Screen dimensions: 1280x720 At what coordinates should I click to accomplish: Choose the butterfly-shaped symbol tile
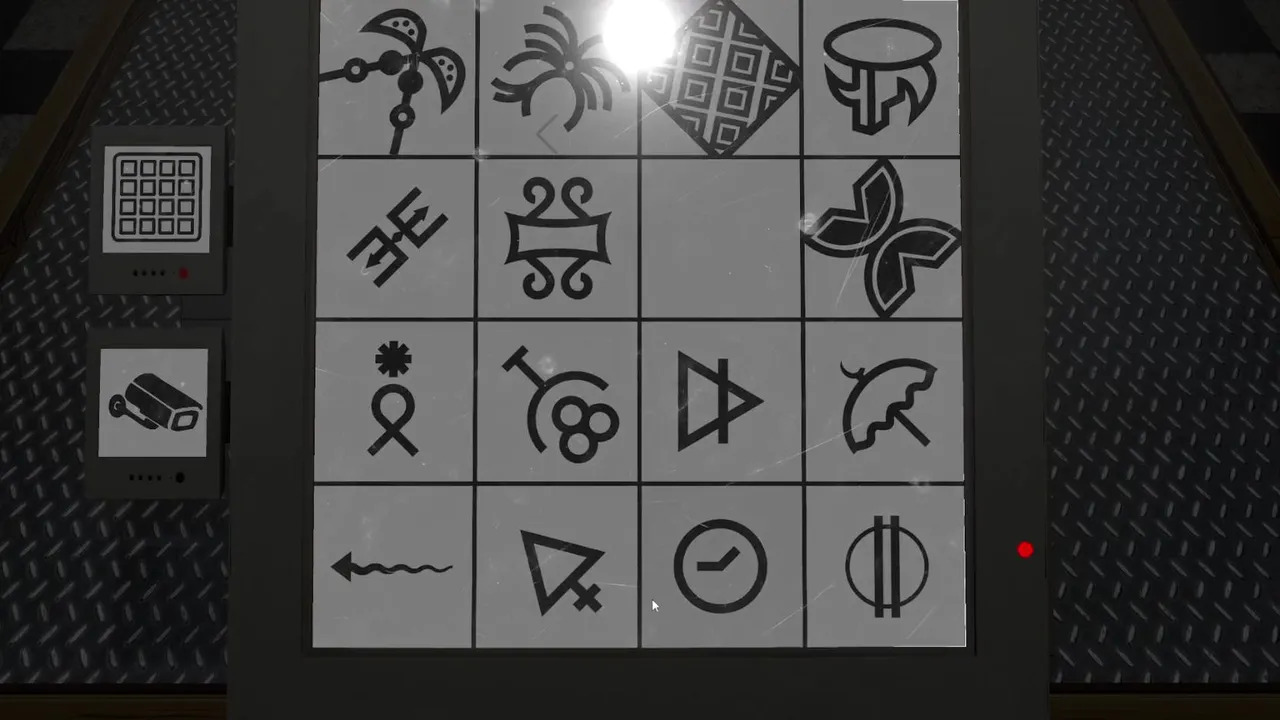click(x=882, y=238)
